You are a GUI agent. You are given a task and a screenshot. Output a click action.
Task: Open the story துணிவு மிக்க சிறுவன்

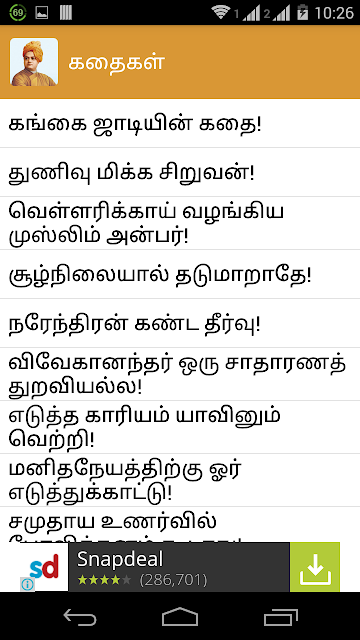[180, 172]
